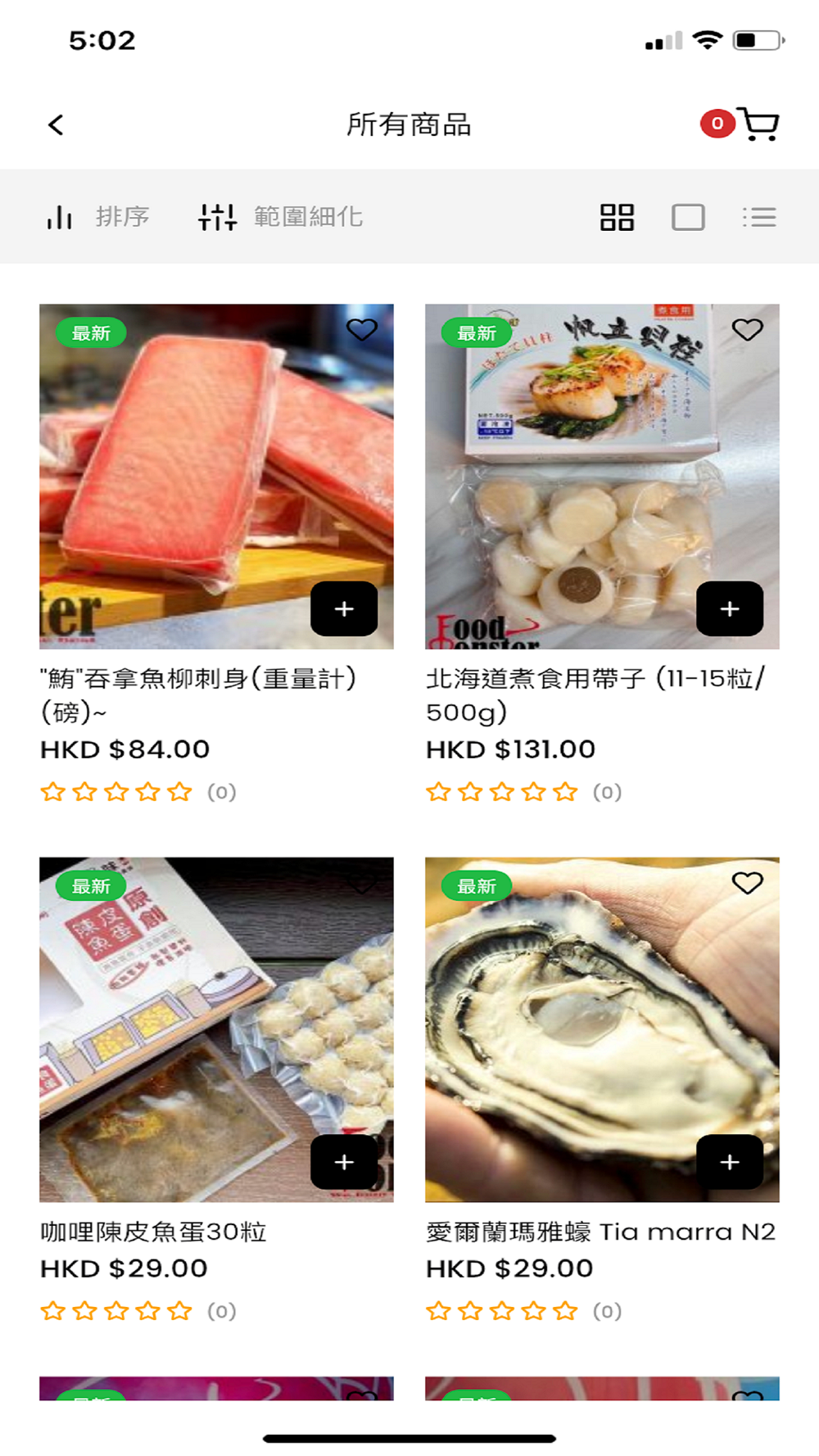The image size is (819, 1456).
Task: Go back using the back arrow
Action: pos(56,125)
